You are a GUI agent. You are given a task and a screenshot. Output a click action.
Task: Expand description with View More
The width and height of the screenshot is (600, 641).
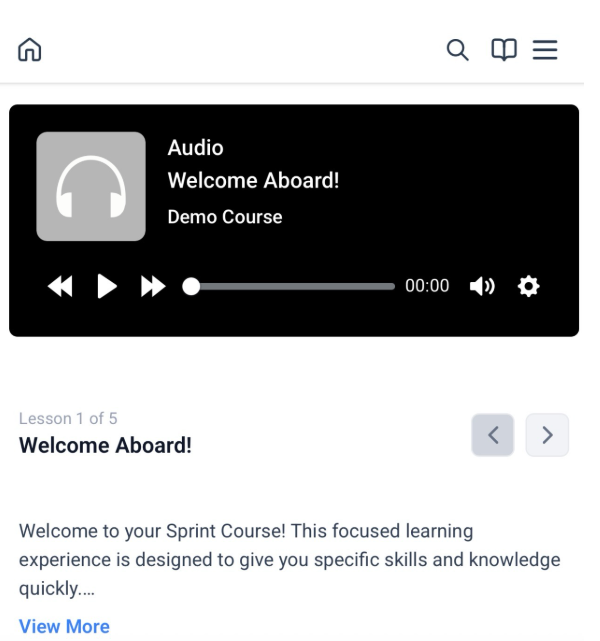64,626
